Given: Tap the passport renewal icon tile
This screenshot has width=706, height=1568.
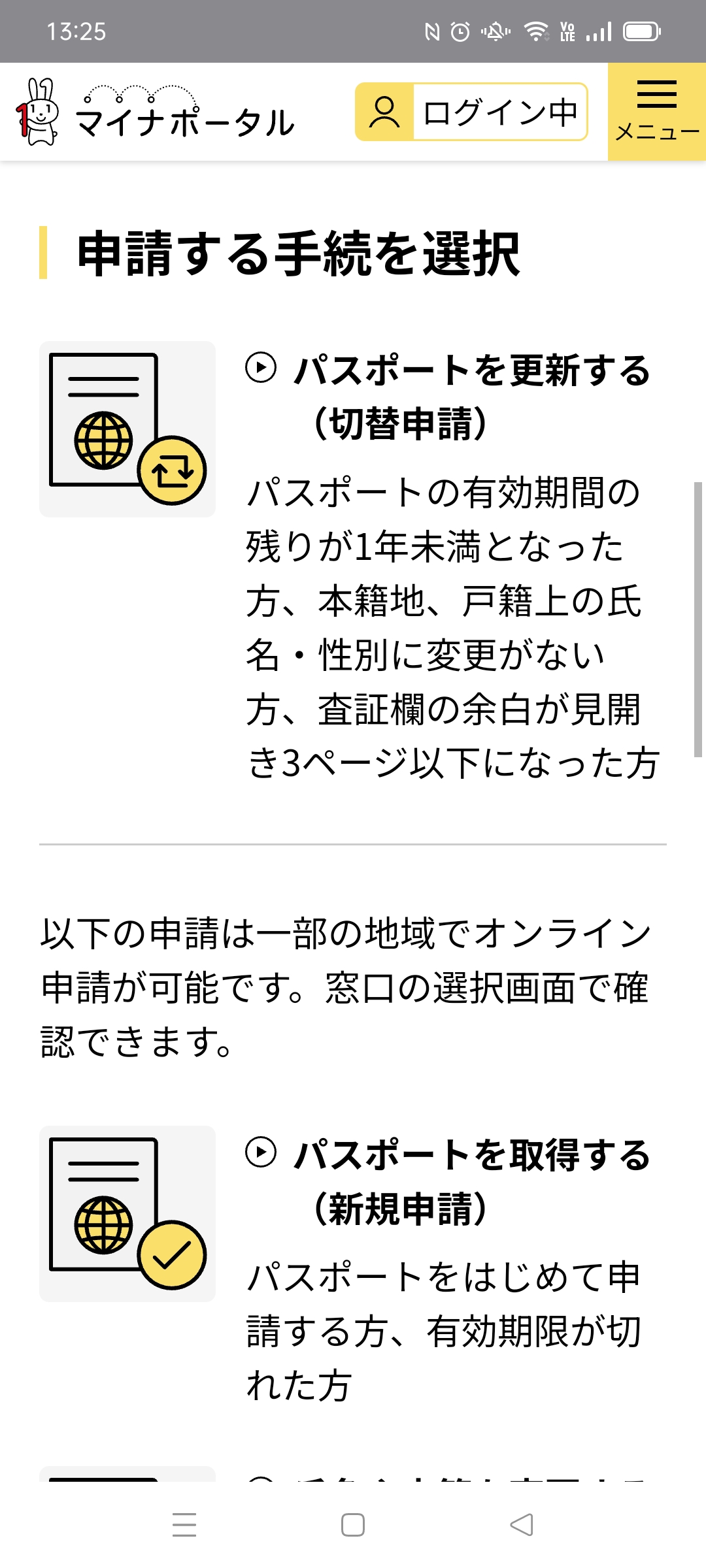Looking at the screenshot, I should [127, 429].
